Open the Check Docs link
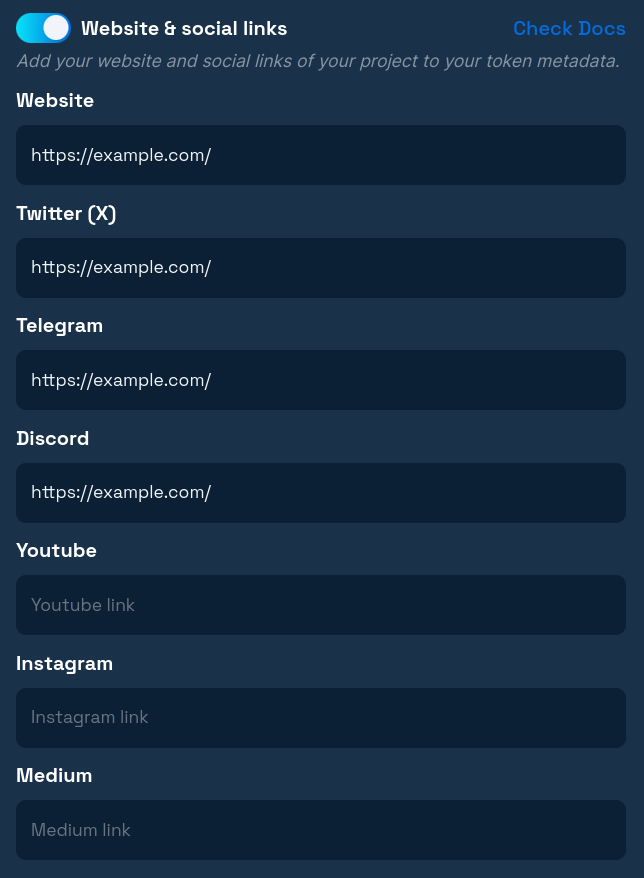 (x=569, y=28)
